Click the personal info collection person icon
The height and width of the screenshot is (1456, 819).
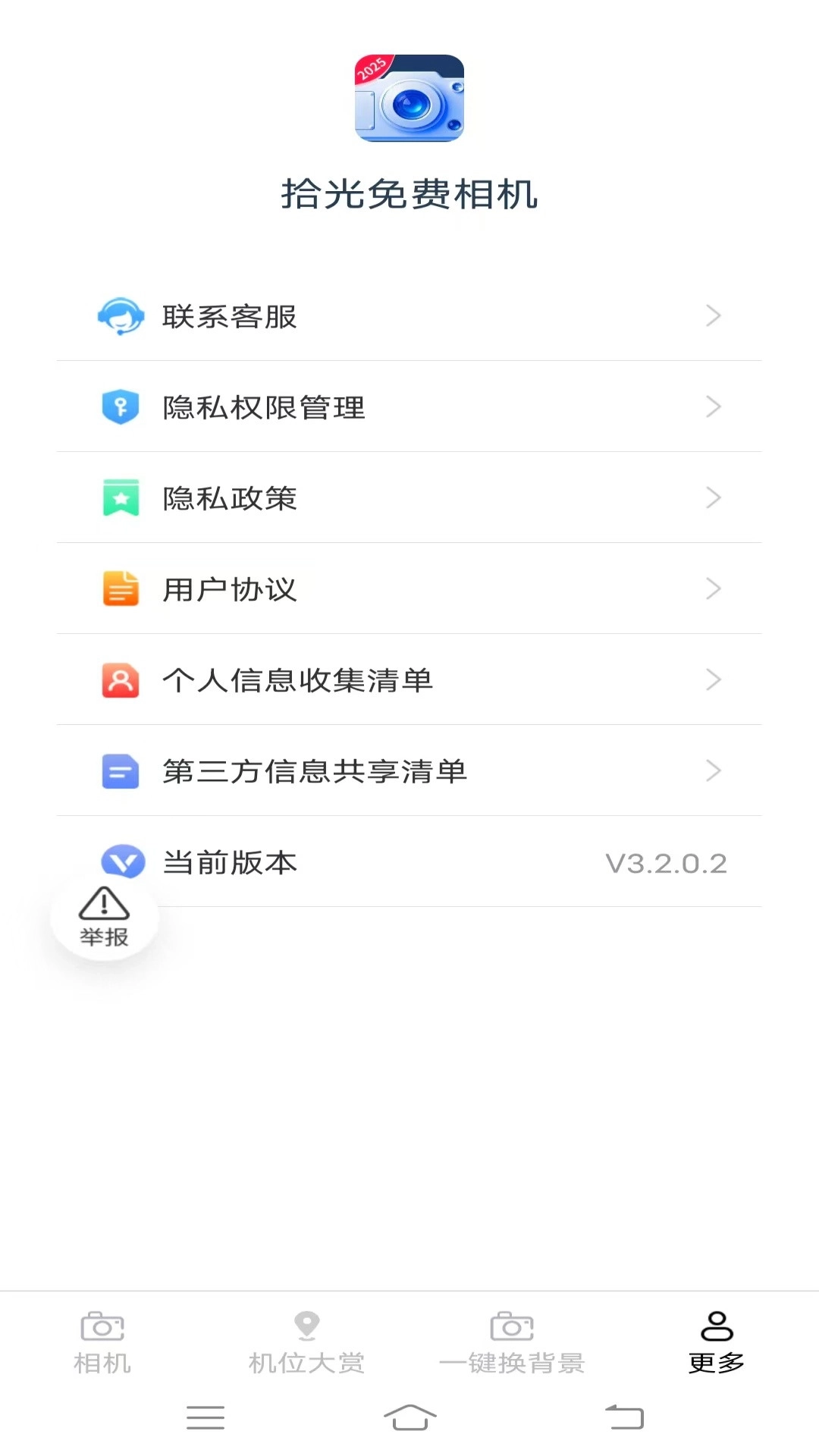coord(121,680)
